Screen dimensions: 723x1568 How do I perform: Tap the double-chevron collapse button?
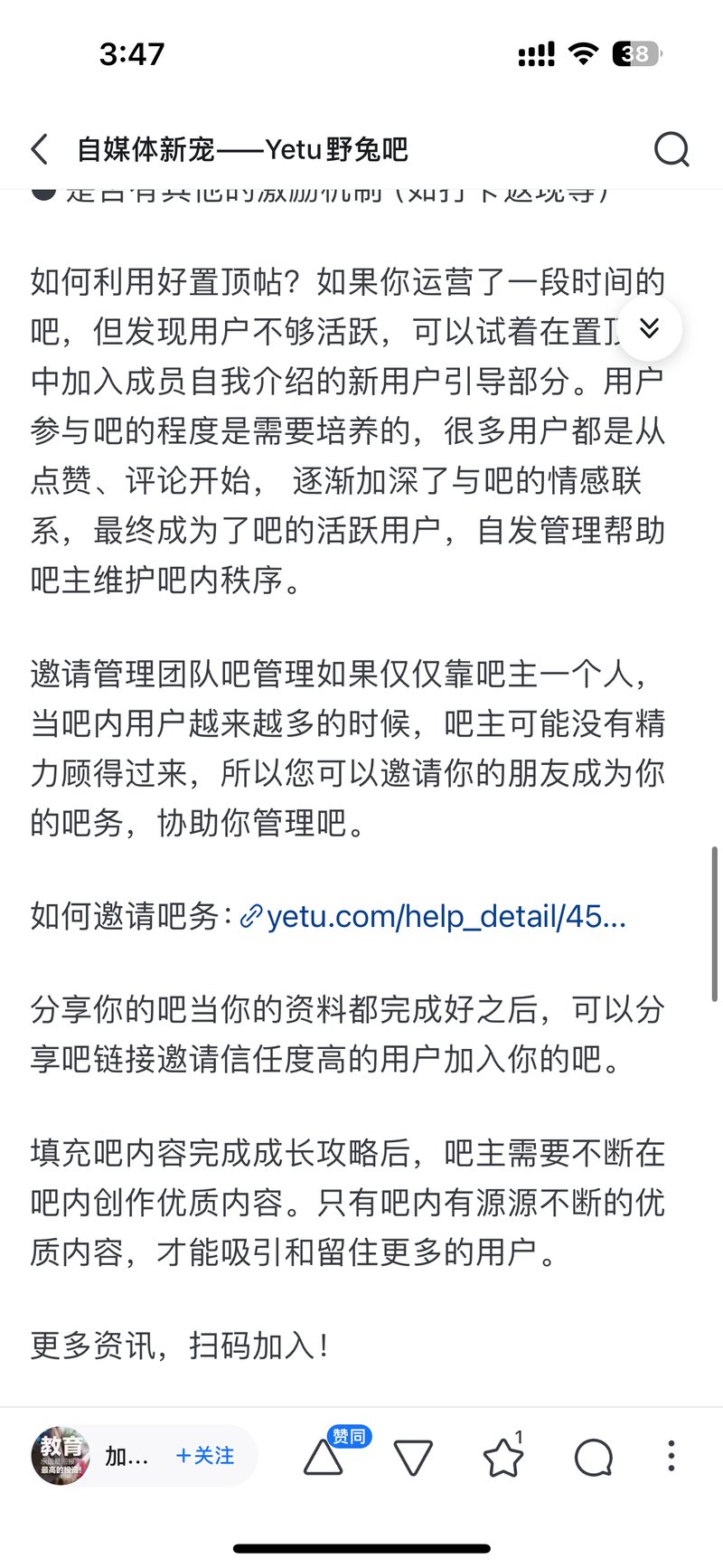649,327
